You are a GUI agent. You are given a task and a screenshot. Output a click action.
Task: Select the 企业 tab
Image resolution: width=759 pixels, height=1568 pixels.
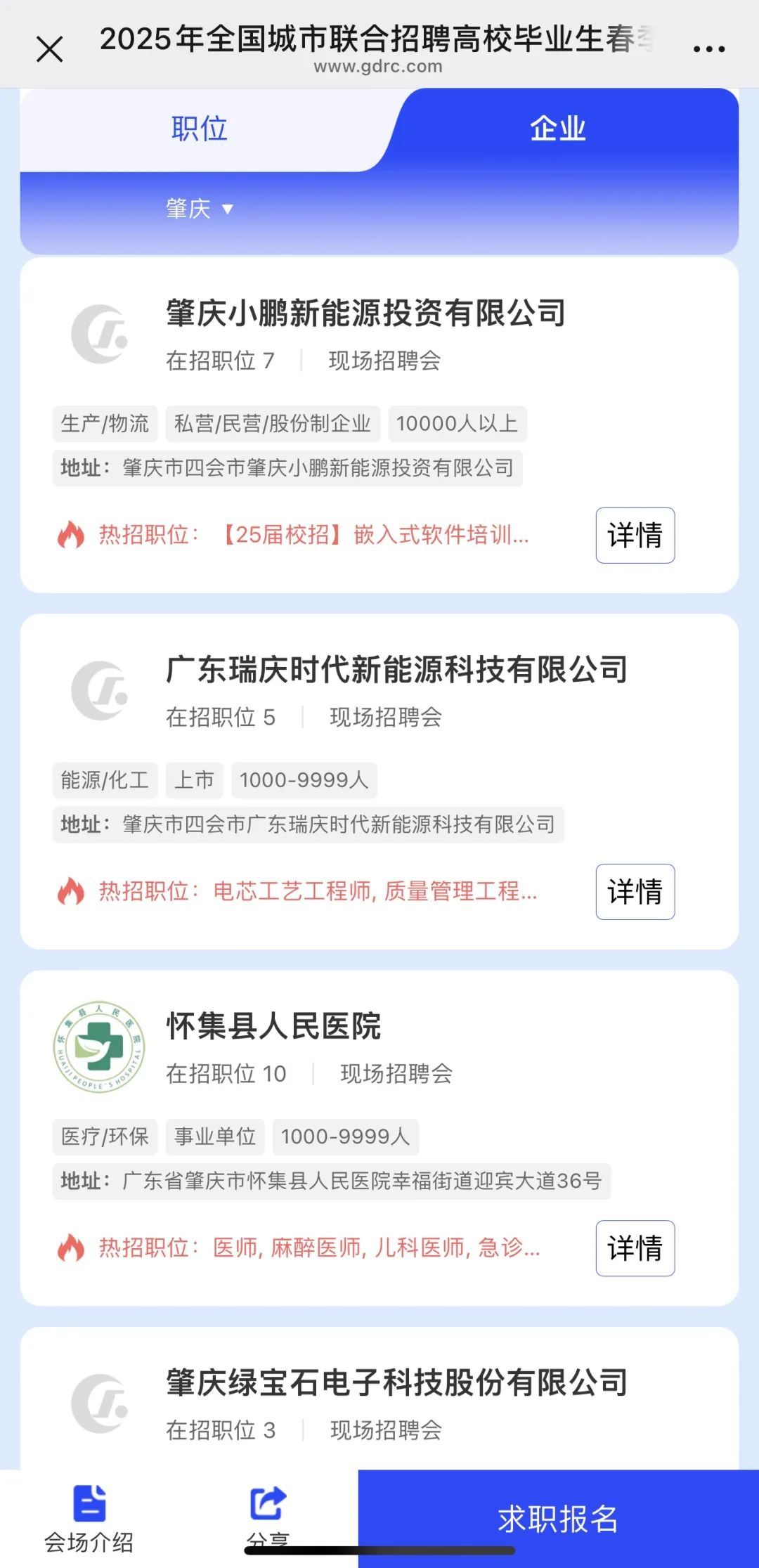[557, 129]
